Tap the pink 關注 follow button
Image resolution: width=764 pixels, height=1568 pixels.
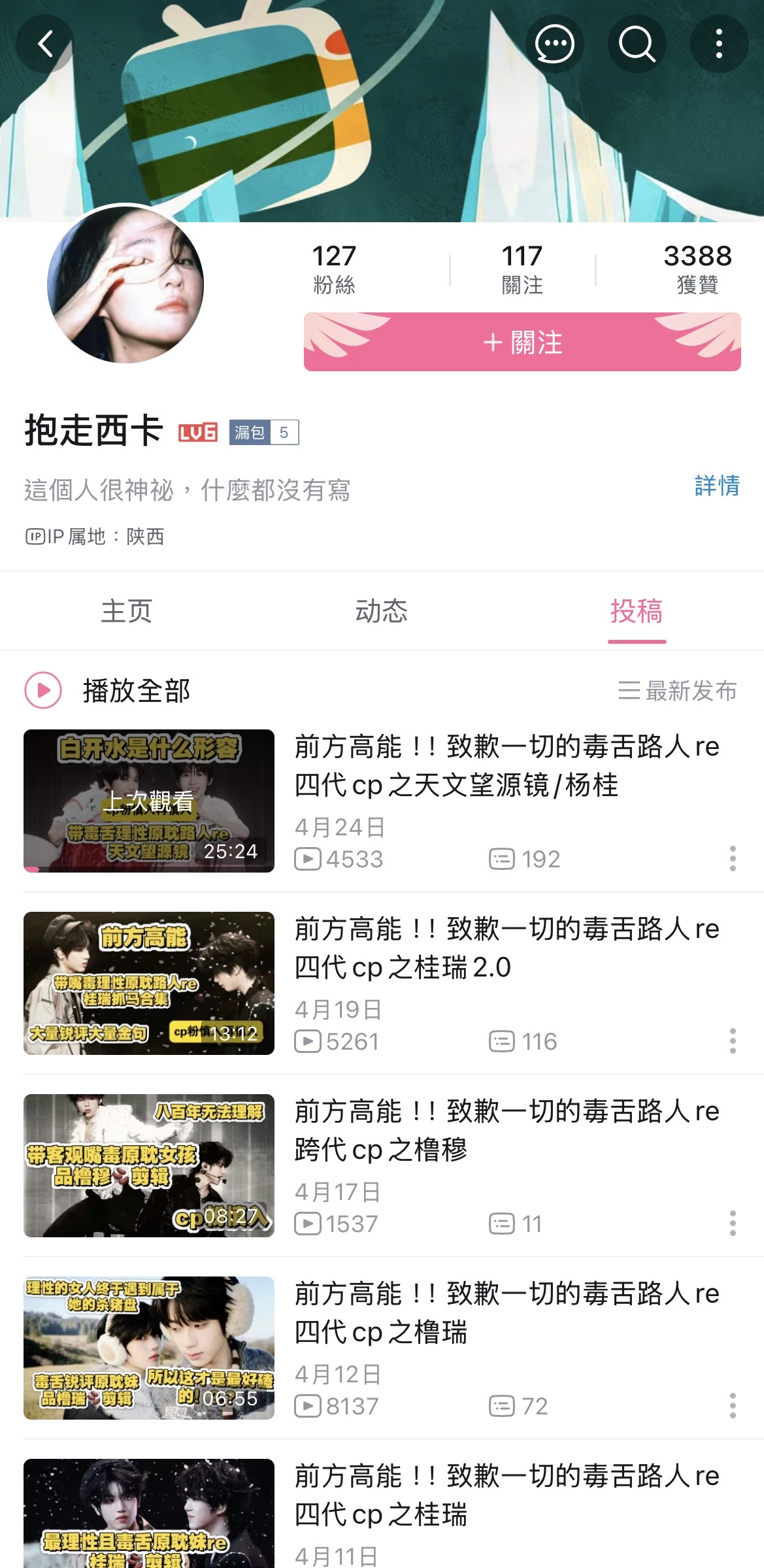[x=522, y=342]
